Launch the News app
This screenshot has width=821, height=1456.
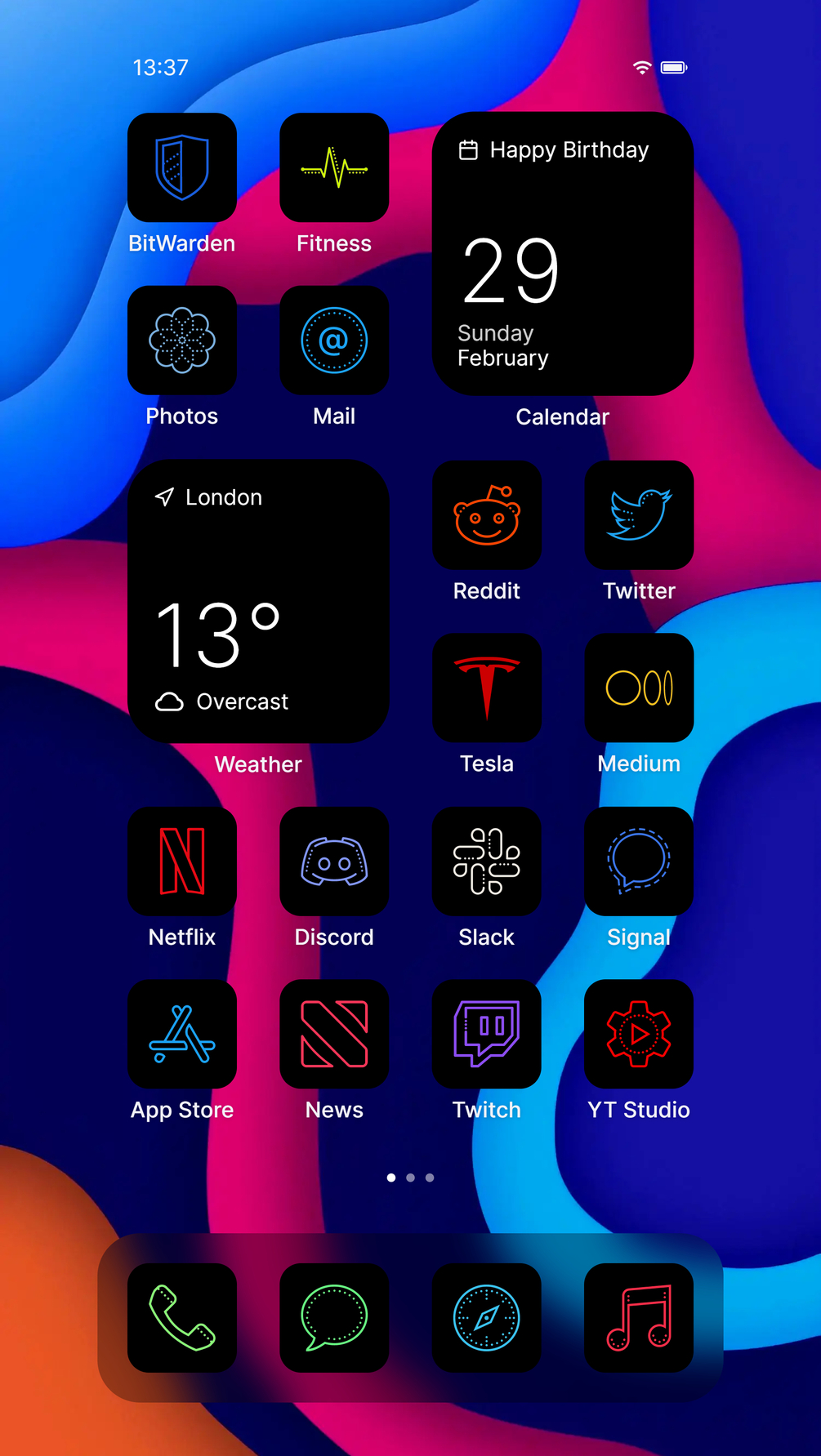334,1034
